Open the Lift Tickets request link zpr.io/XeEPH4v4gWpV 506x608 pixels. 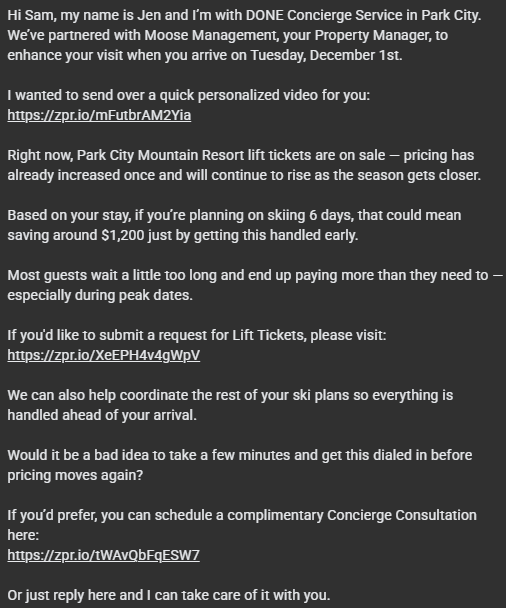pyautogui.click(x=104, y=355)
